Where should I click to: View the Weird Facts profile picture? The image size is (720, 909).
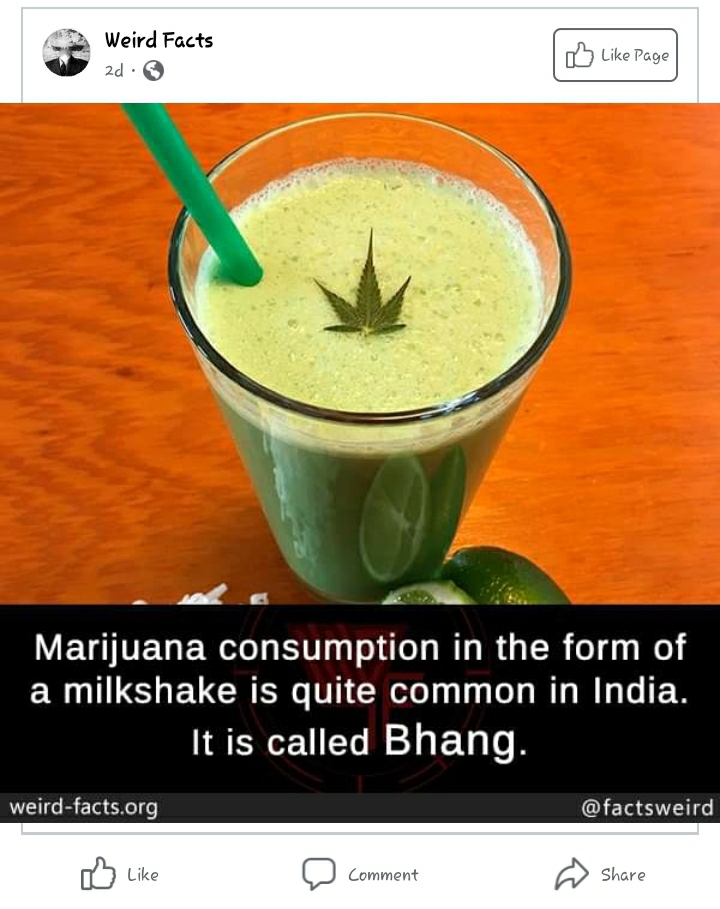(66, 53)
